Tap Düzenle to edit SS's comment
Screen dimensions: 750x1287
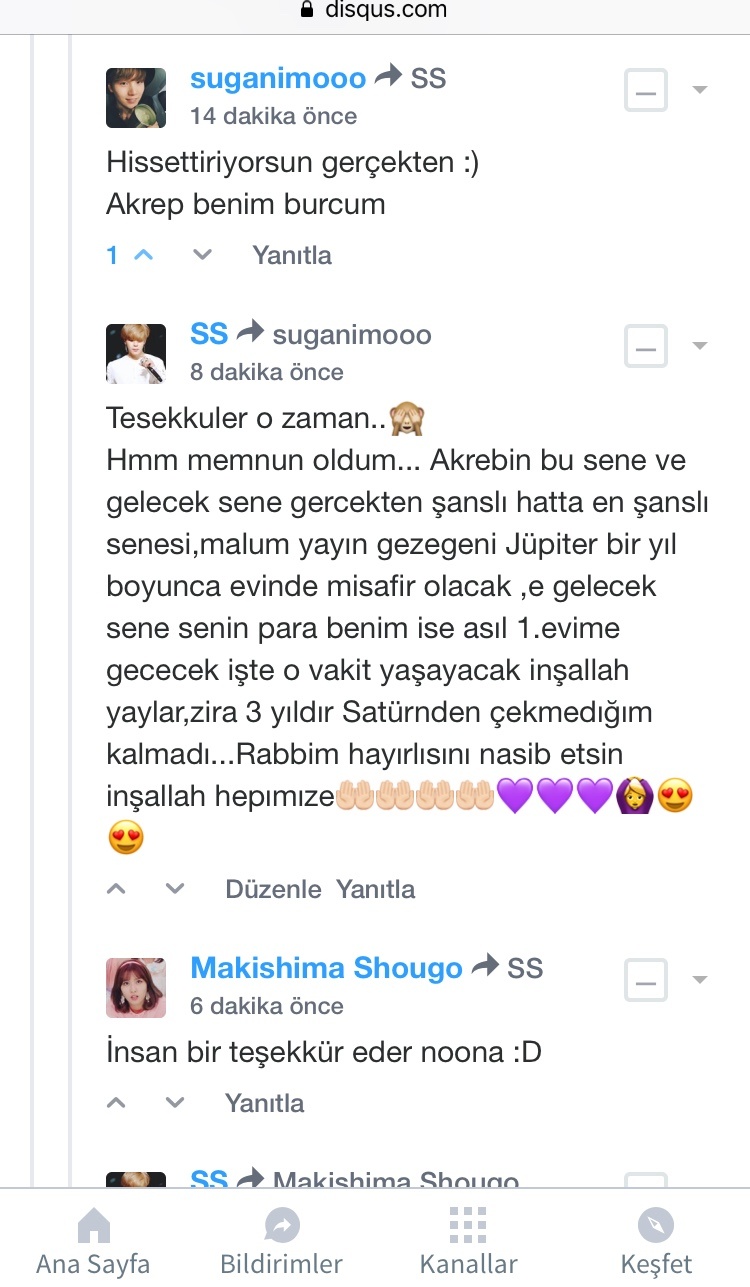pos(273,889)
